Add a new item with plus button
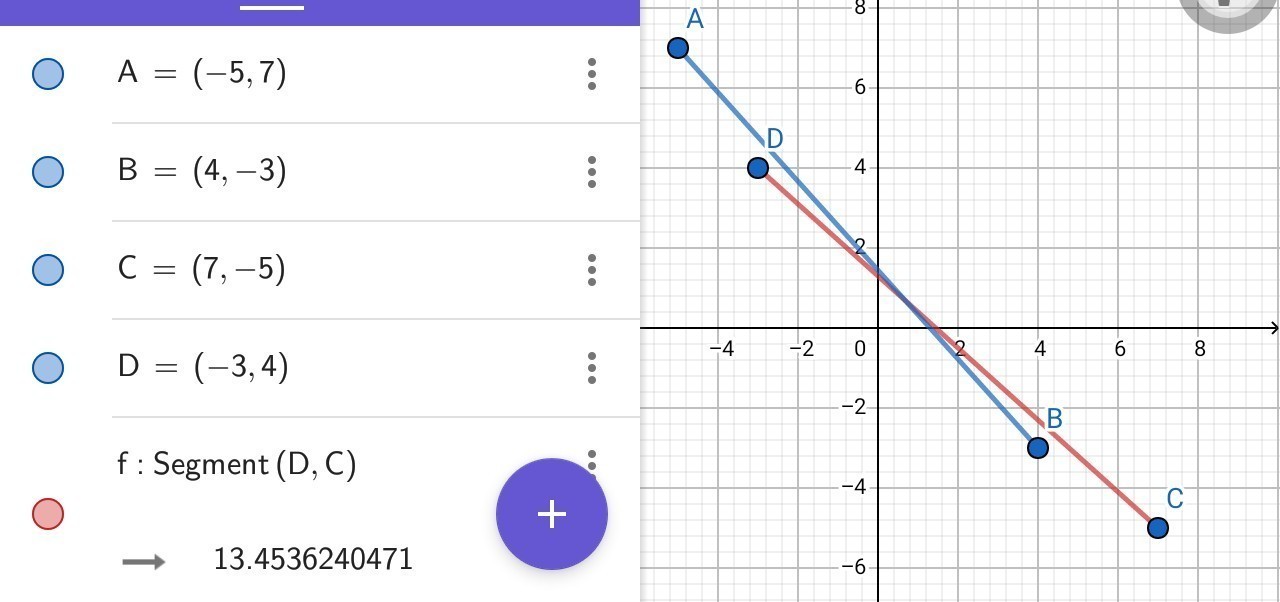Image resolution: width=1280 pixels, height=602 pixels. click(x=552, y=514)
